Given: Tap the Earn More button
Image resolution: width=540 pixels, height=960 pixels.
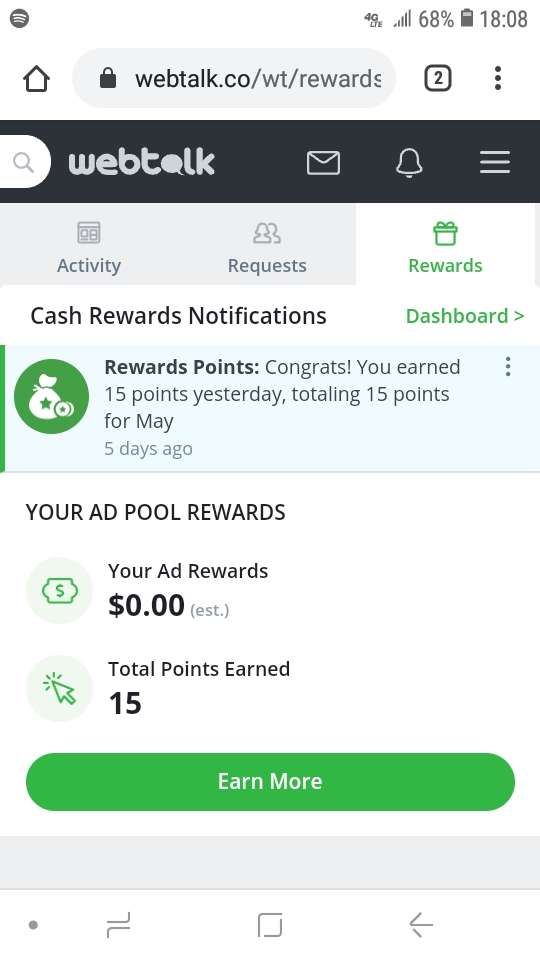Looking at the screenshot, I should click(x=270, y=781).
